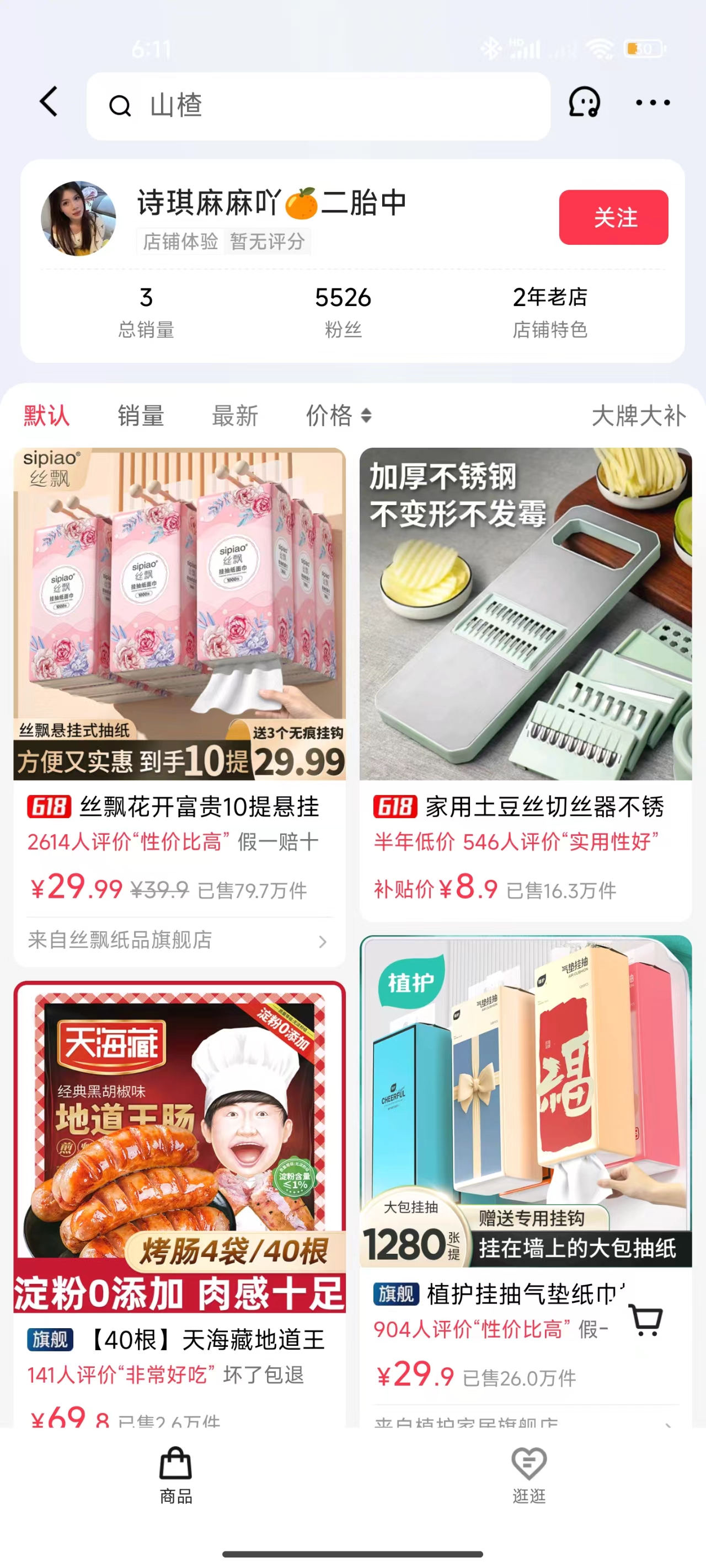706x1568 pixels.
Task: Sort products by 销量
Action: click(141, 416)
